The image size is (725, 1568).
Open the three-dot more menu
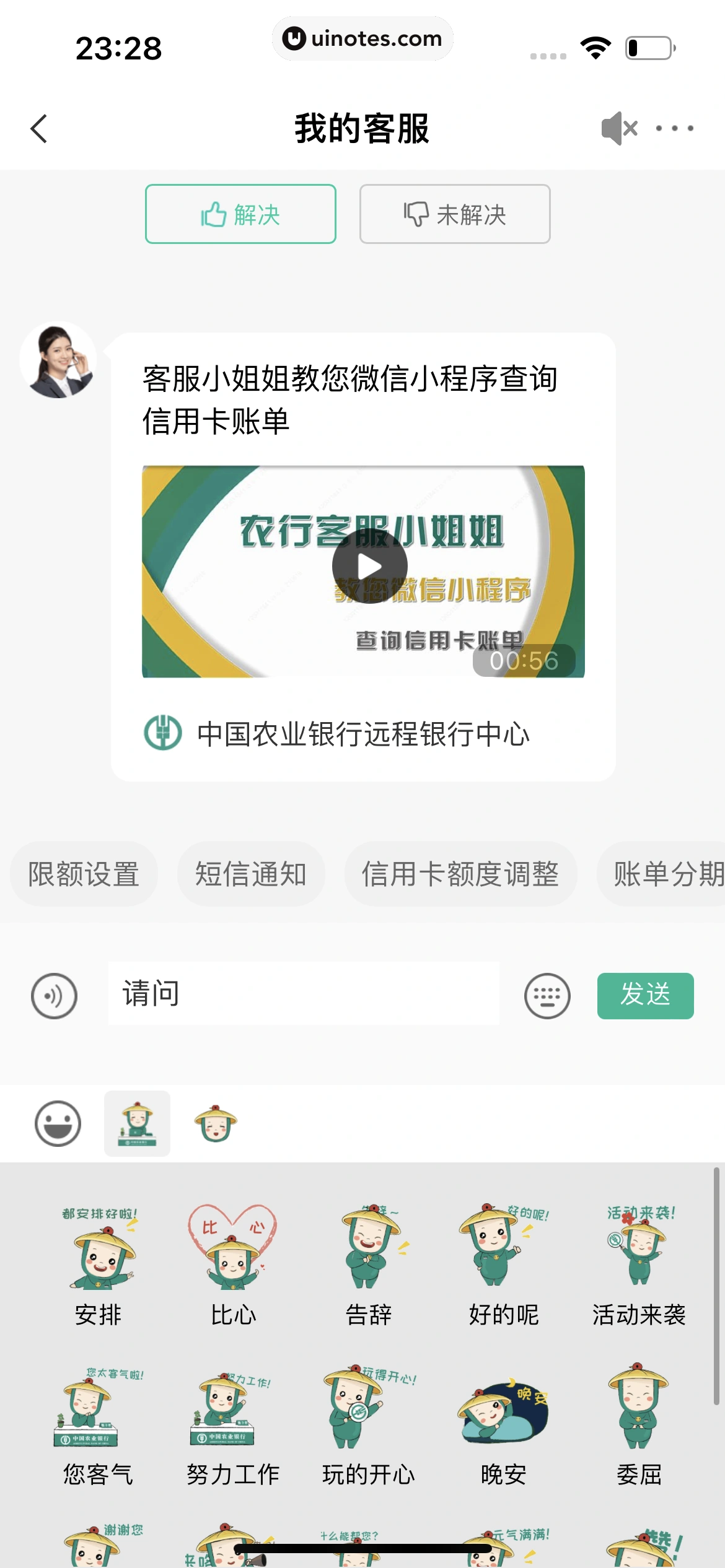674,129
